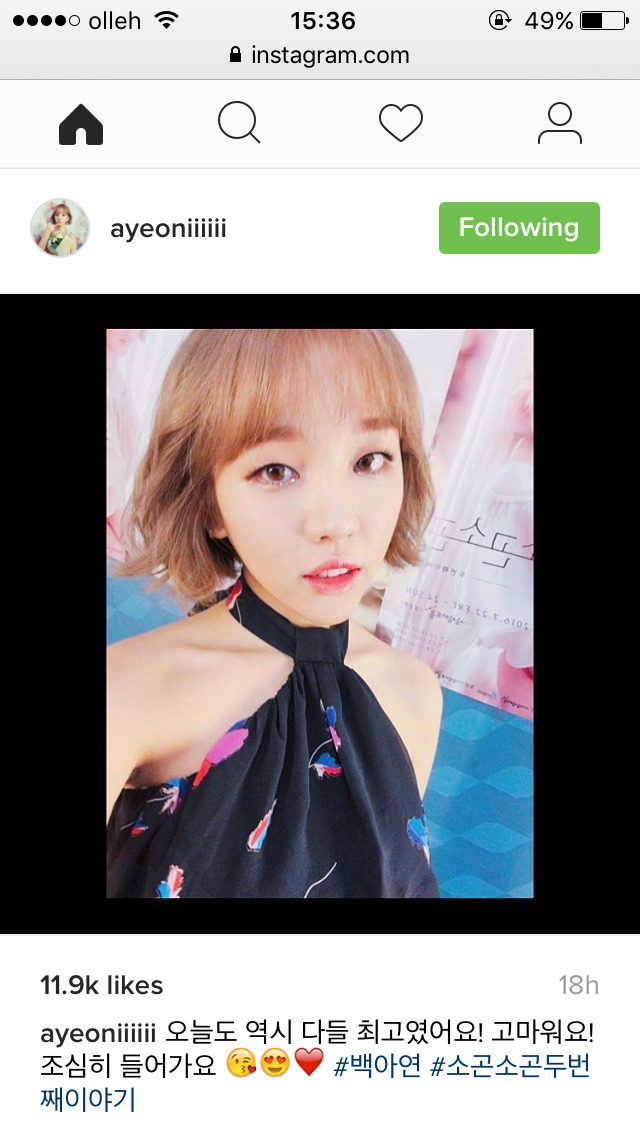Open the heart activity tab
The image size is (640, 1136).
[x=400, y=124]
